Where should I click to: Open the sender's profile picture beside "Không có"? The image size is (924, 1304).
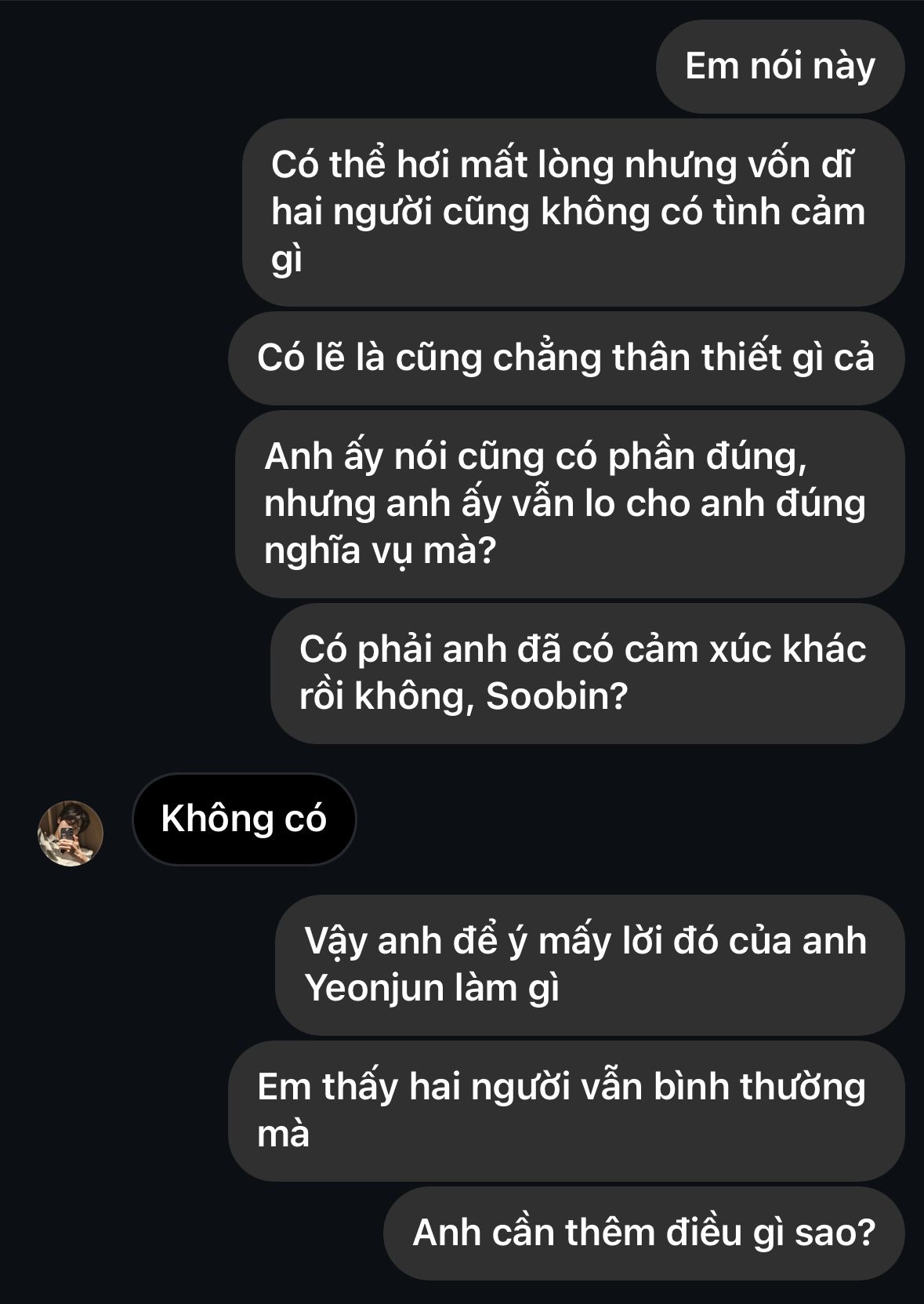(71, 833)
